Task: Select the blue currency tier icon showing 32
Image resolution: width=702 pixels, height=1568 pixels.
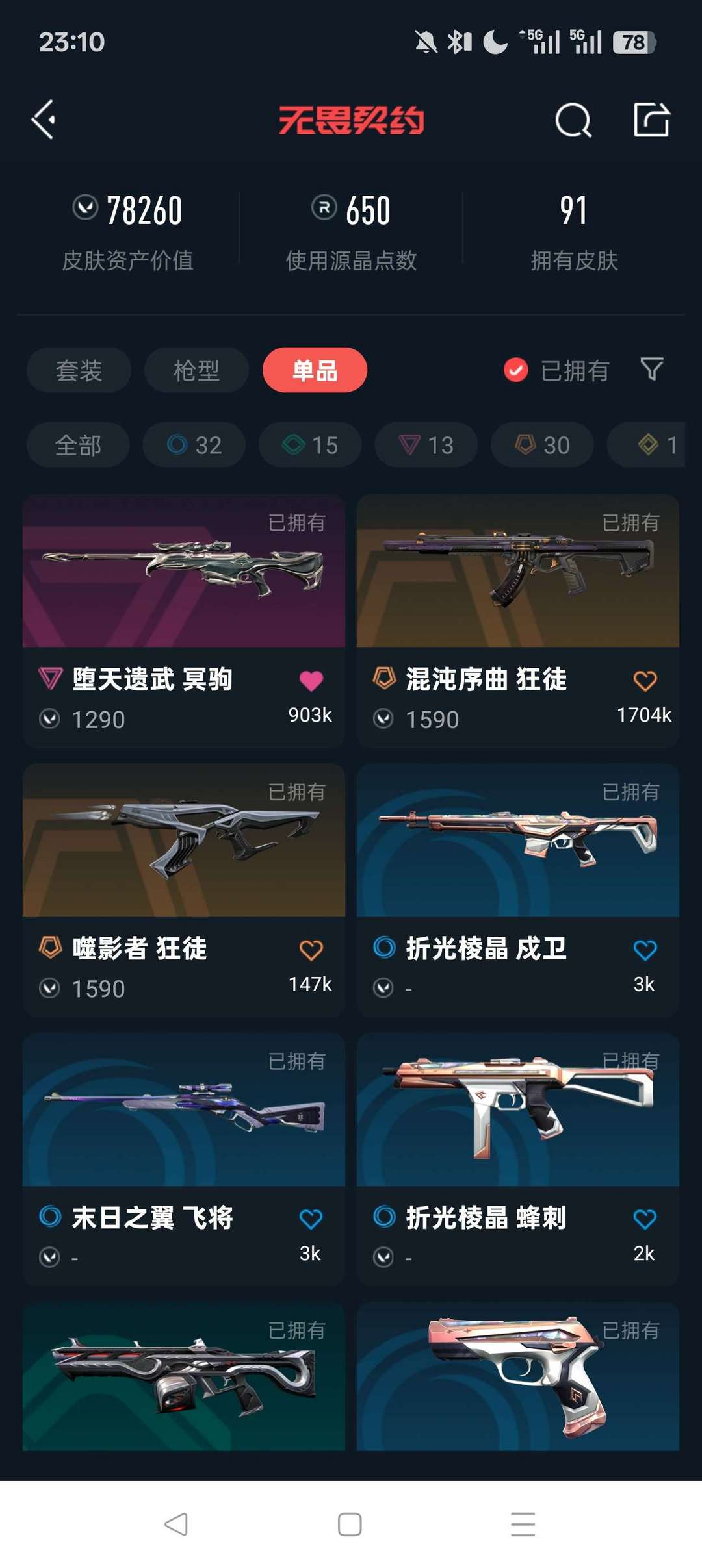Action: click(192, 445)
